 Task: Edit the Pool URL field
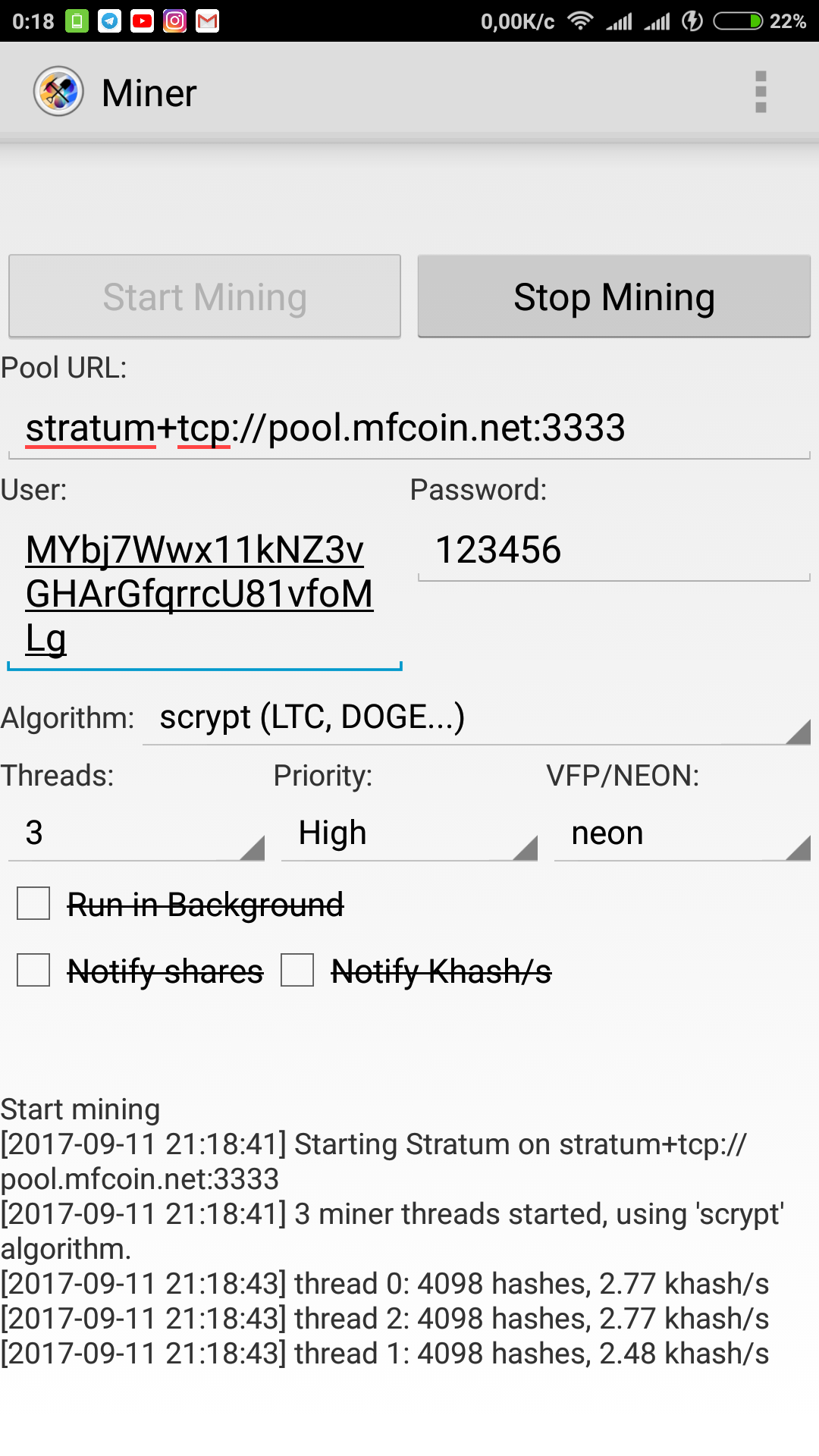pos(408,428)
